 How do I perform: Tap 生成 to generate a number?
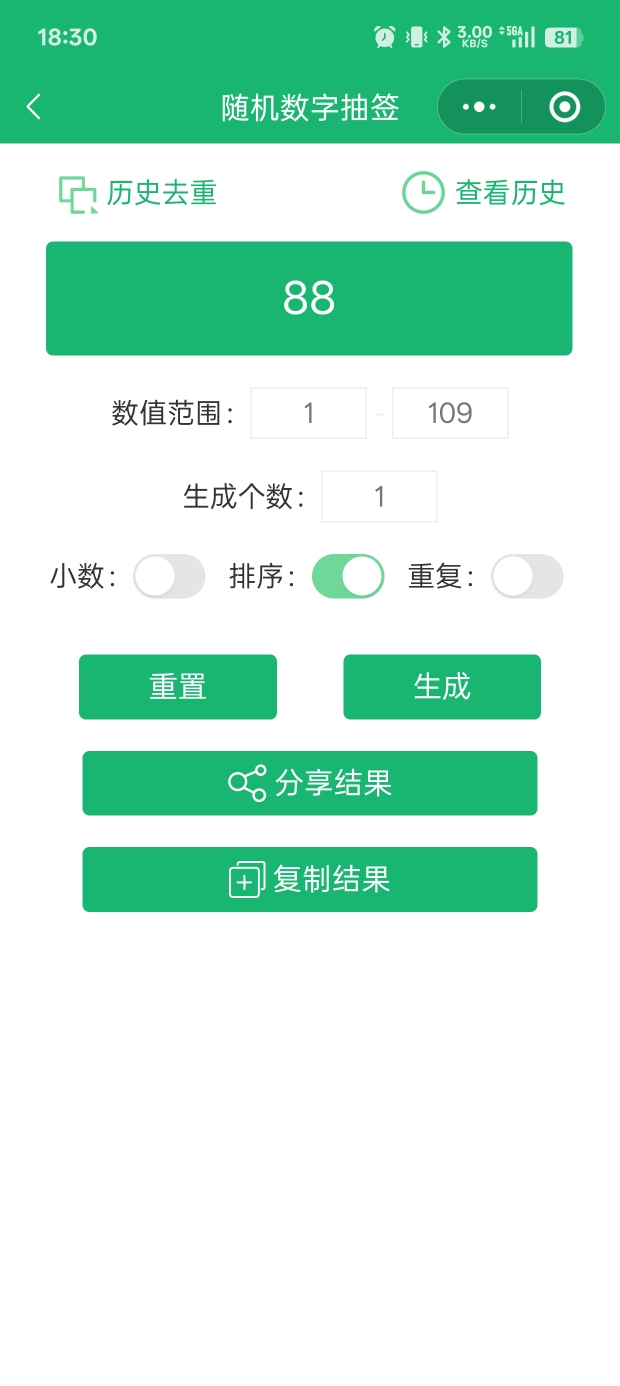click(442, 687)
